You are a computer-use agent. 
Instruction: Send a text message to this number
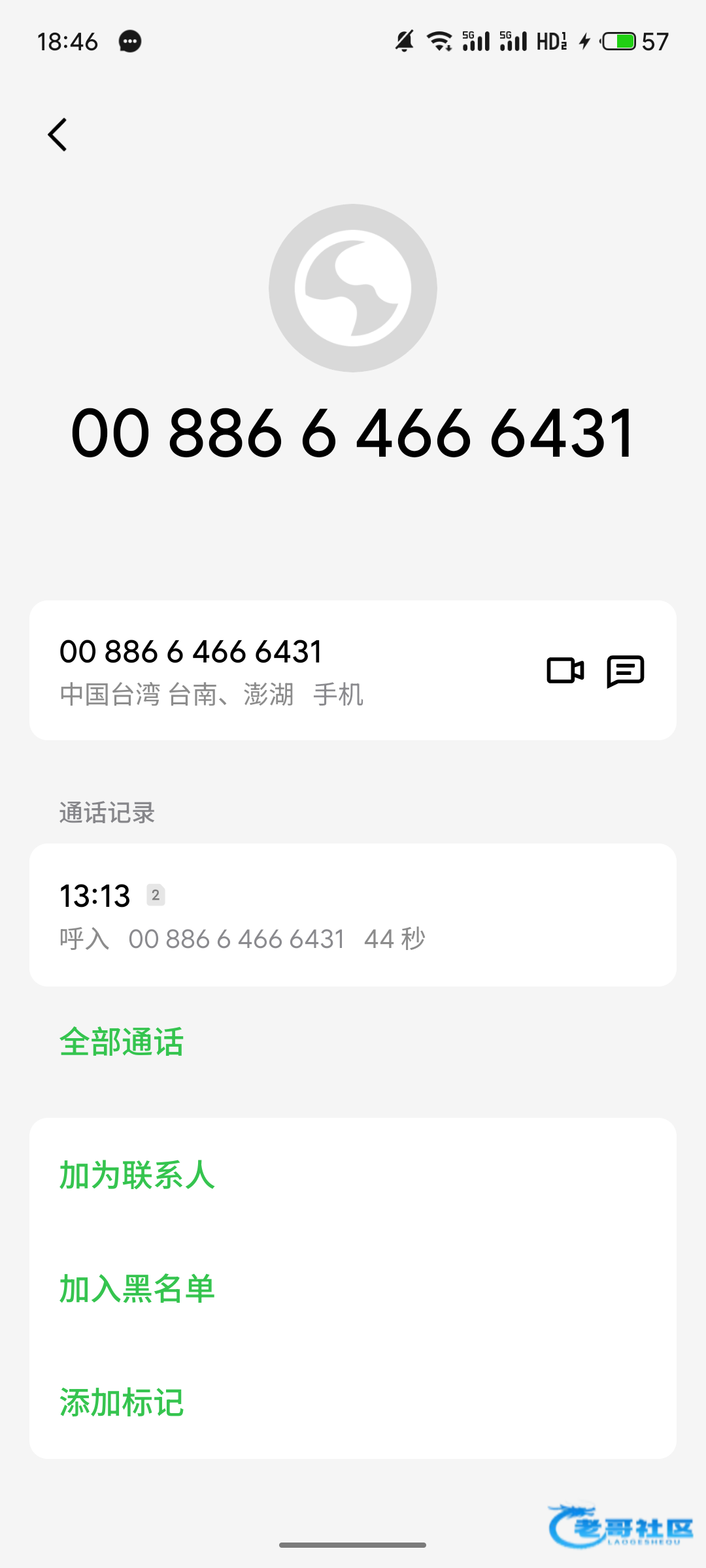[x=626, y=671]
